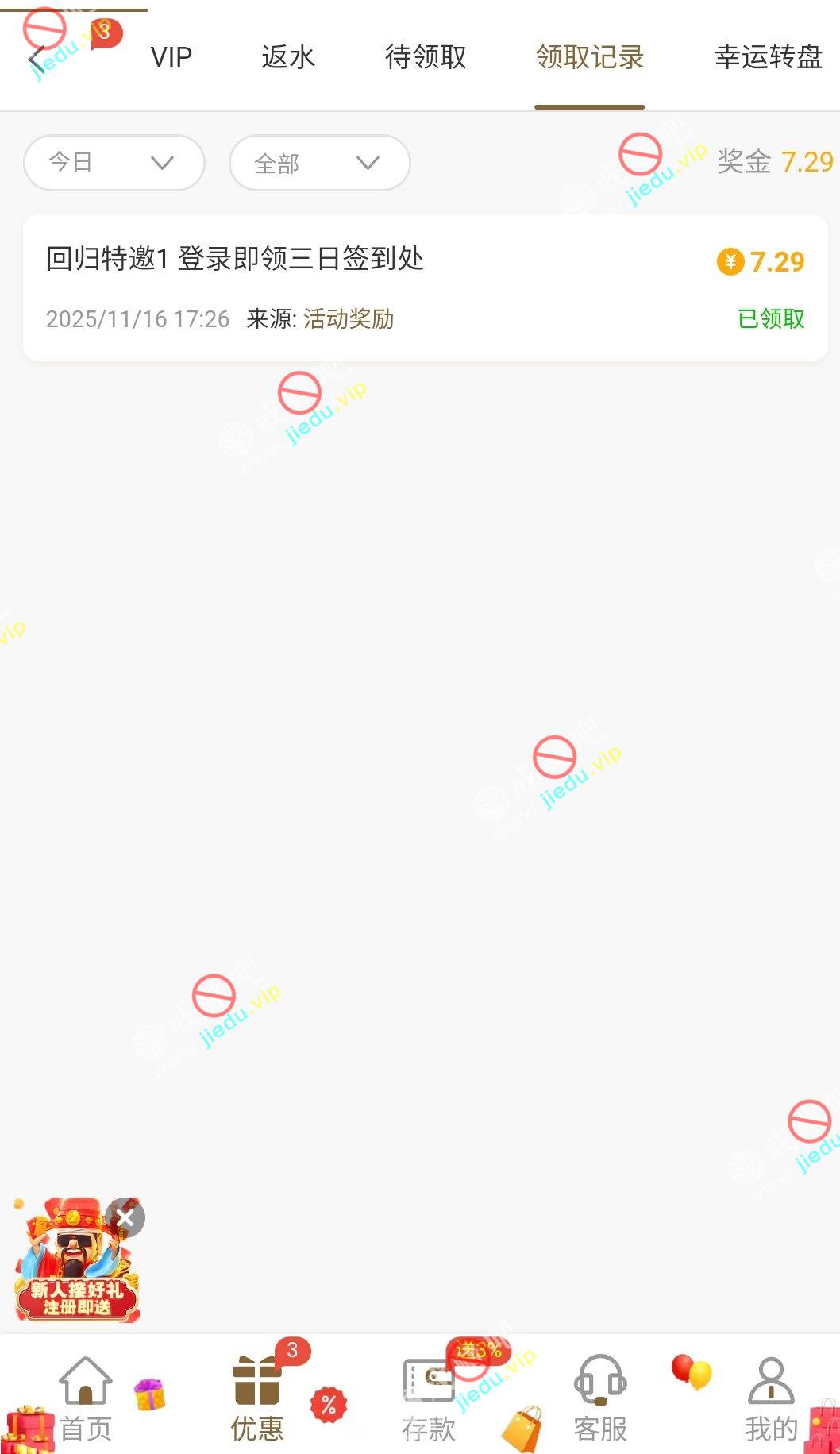Image resolution: width=840 pixels, height=1454 pixels.
Task: Switch to the 返水 tab
Action: click(288, 57)
